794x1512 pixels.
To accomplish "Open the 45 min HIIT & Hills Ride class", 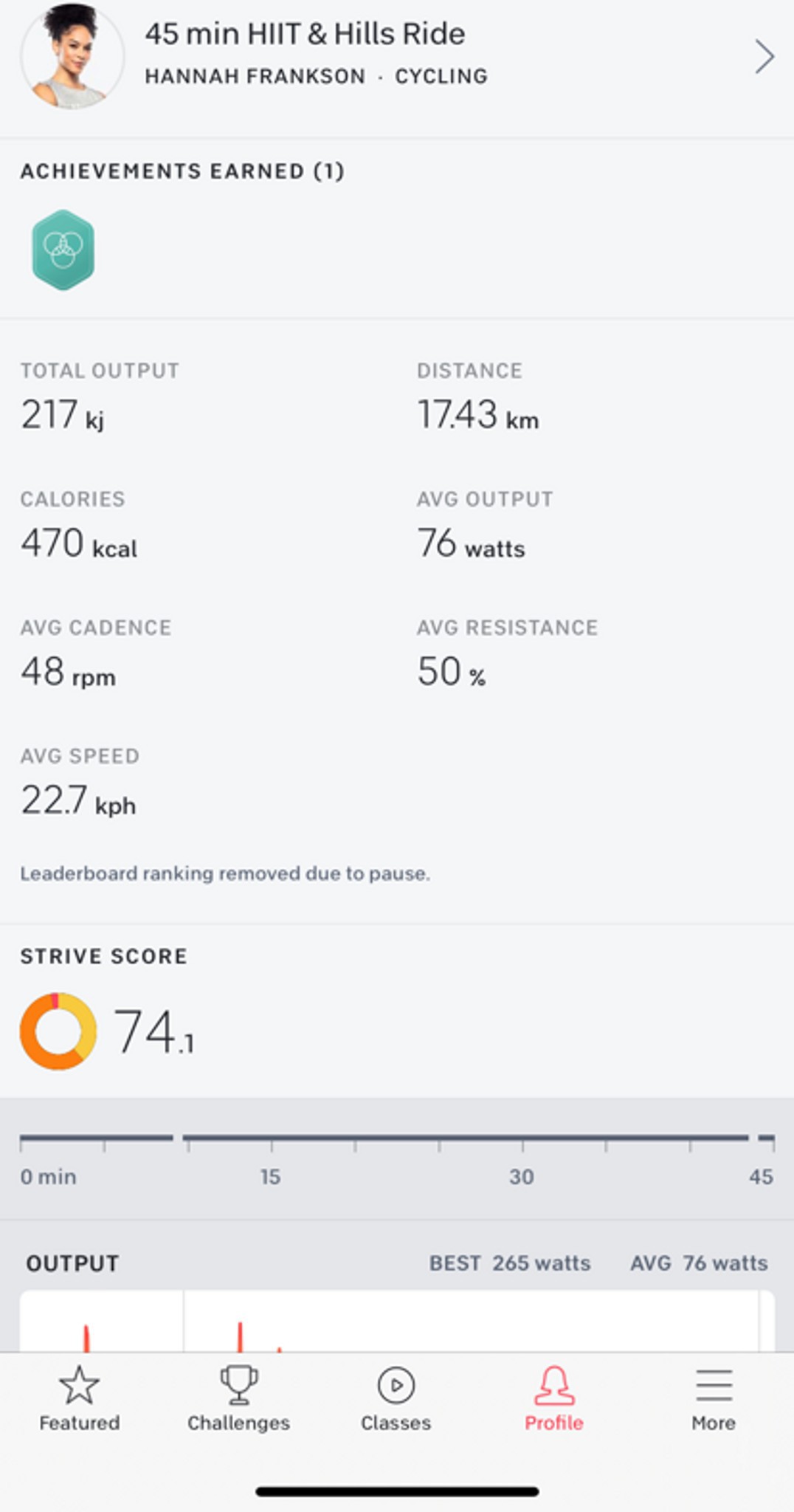I will point(397,56).
